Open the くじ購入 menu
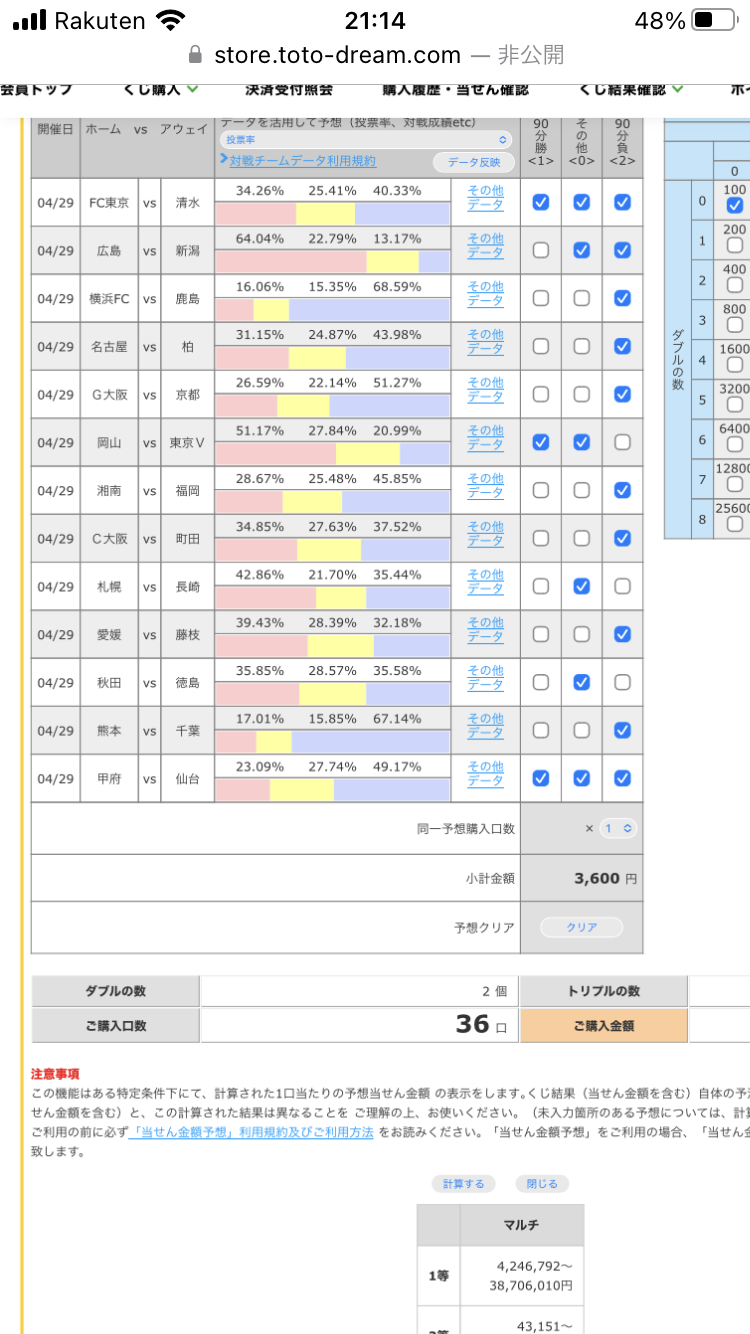Screen dimensions: 750x1334 point(160,89)
